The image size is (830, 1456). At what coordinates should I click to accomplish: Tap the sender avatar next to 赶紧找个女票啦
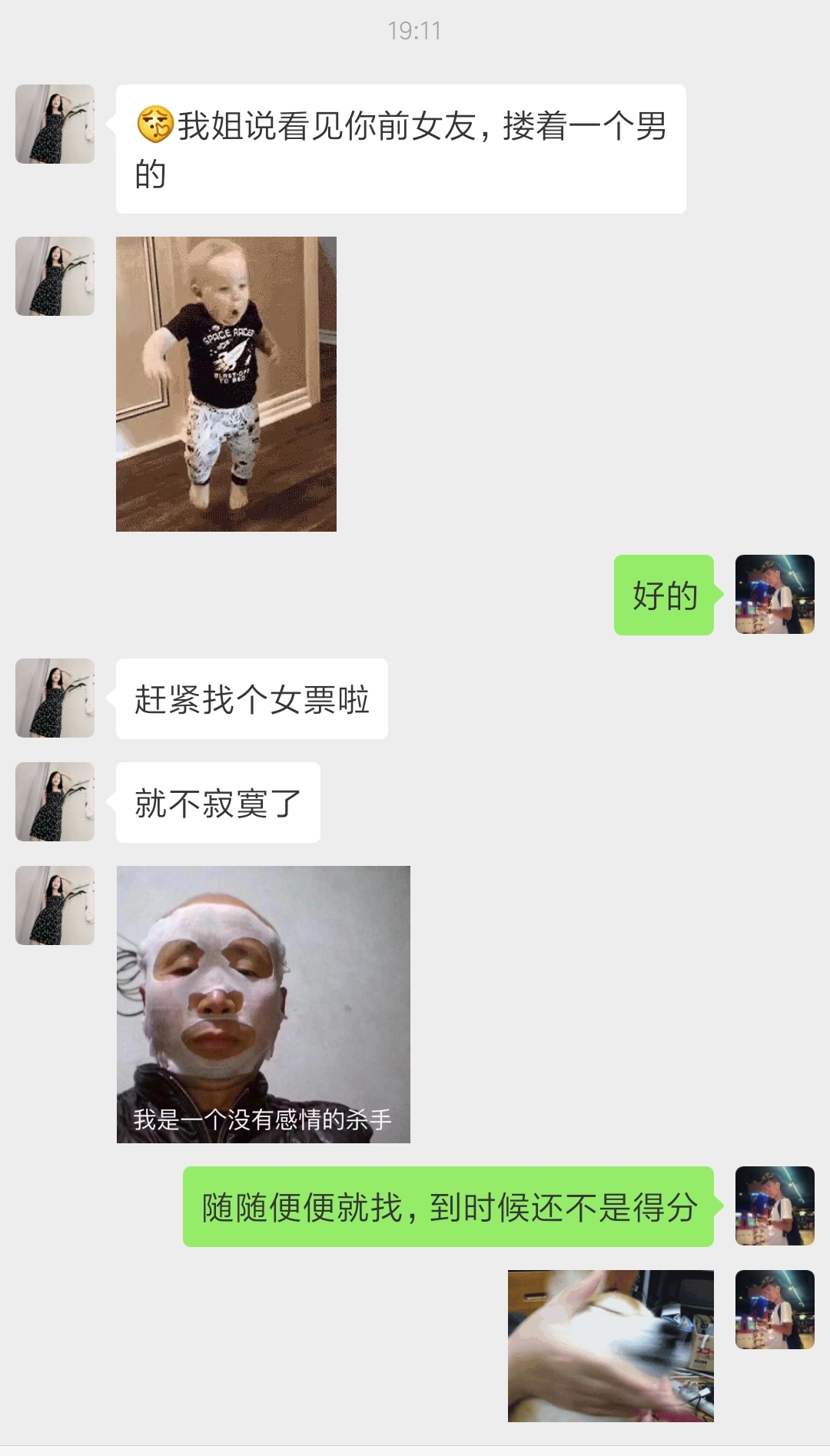[55, 698]
